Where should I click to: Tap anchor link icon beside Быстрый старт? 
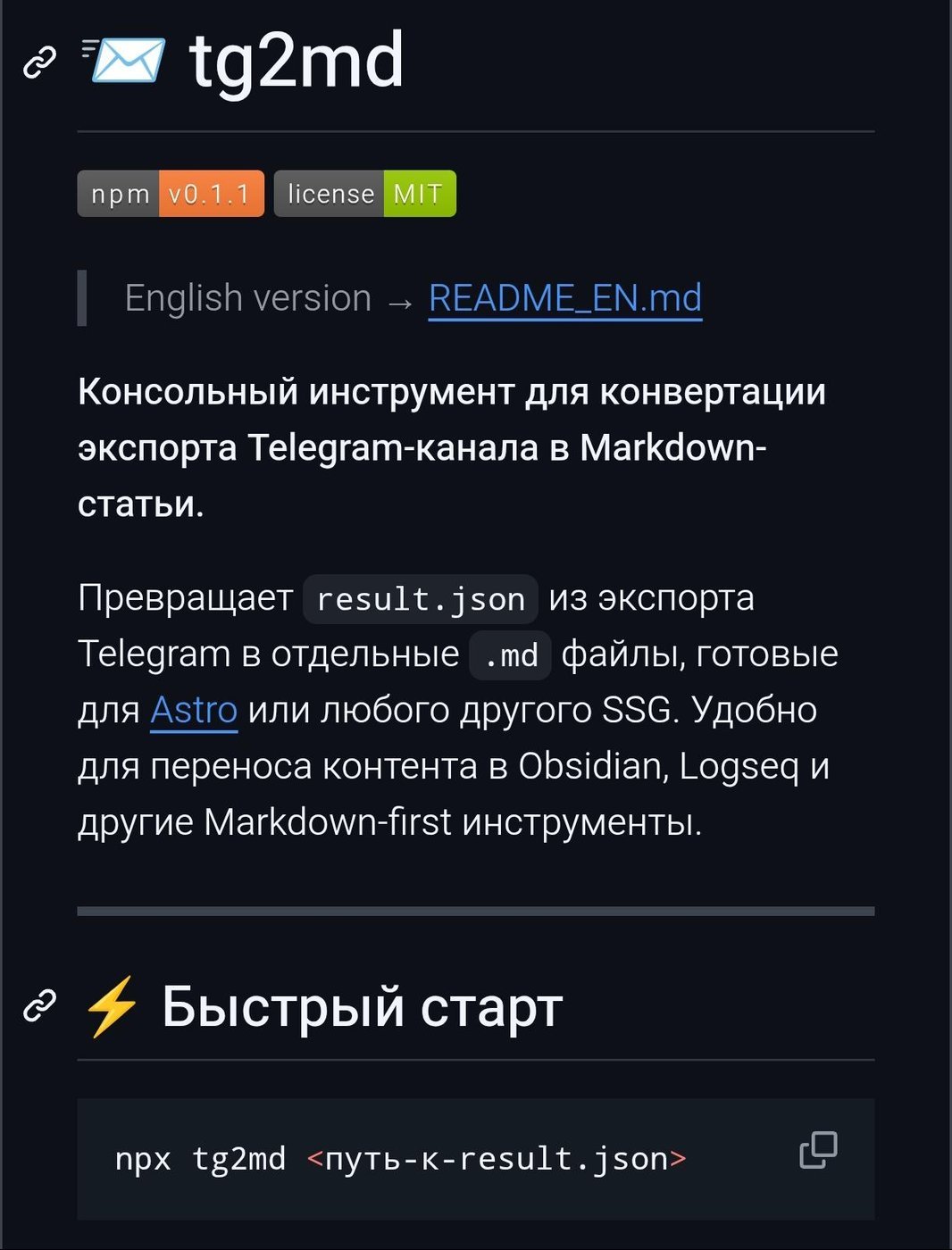[39, 1005]
